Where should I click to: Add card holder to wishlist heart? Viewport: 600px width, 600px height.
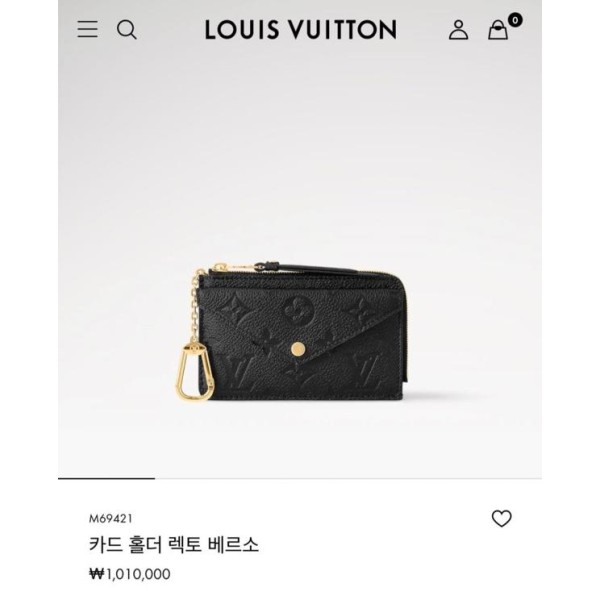(x=501, y=518)
